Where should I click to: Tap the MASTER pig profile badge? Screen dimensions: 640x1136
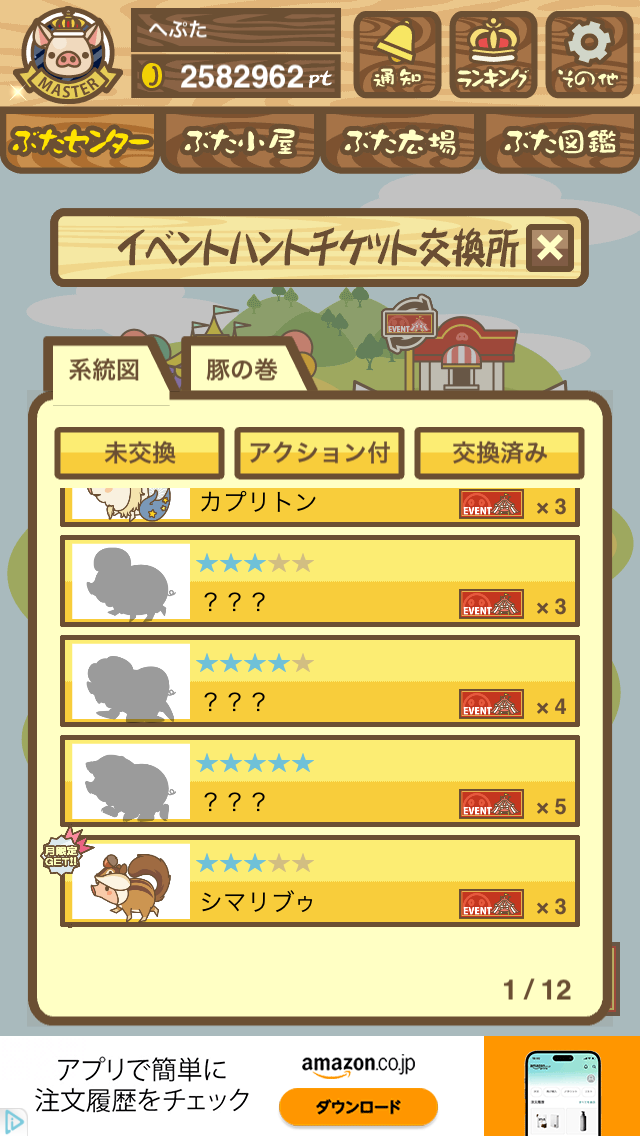[67, 55]
